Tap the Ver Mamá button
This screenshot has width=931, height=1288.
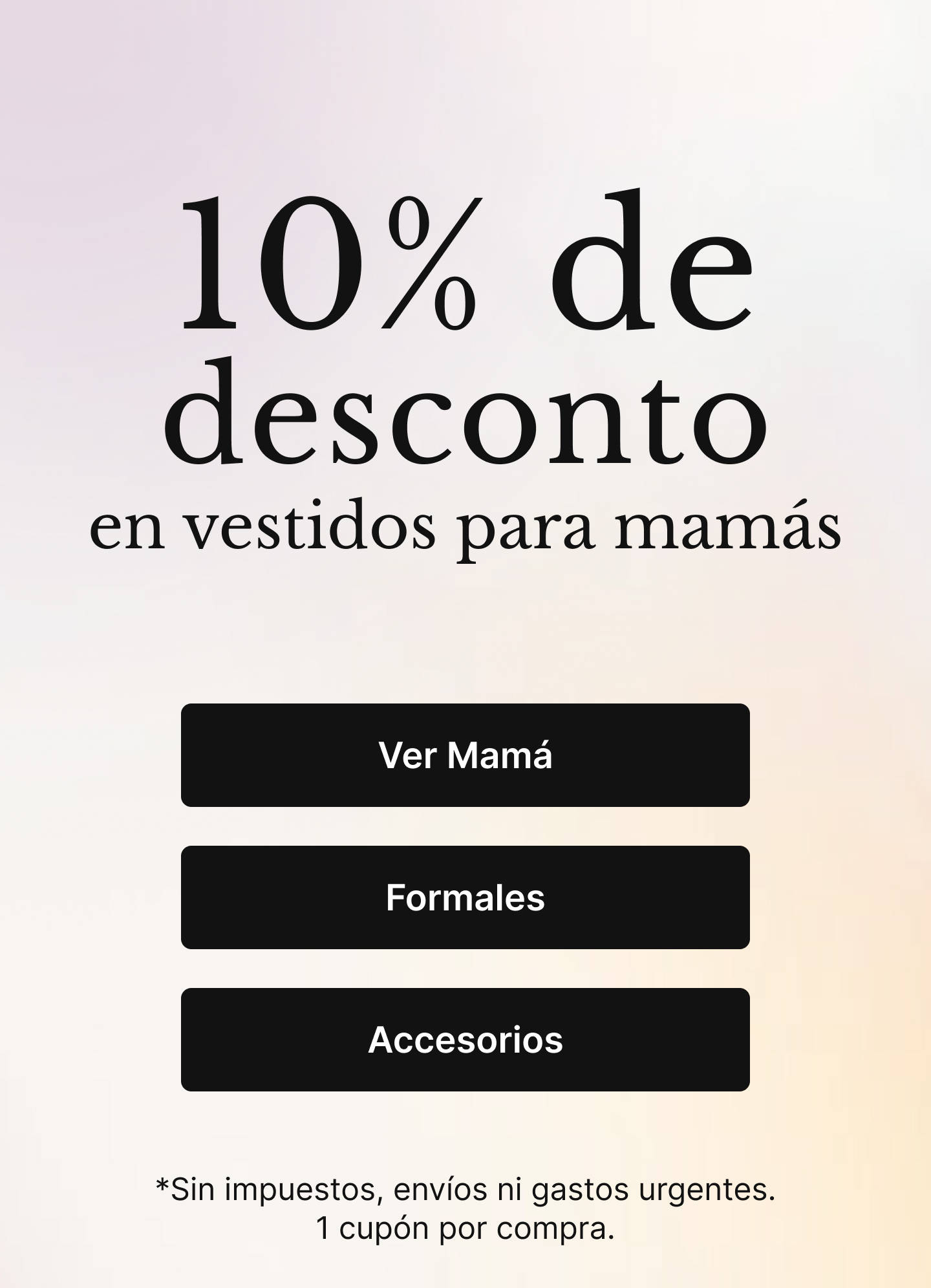click(465, 755)
